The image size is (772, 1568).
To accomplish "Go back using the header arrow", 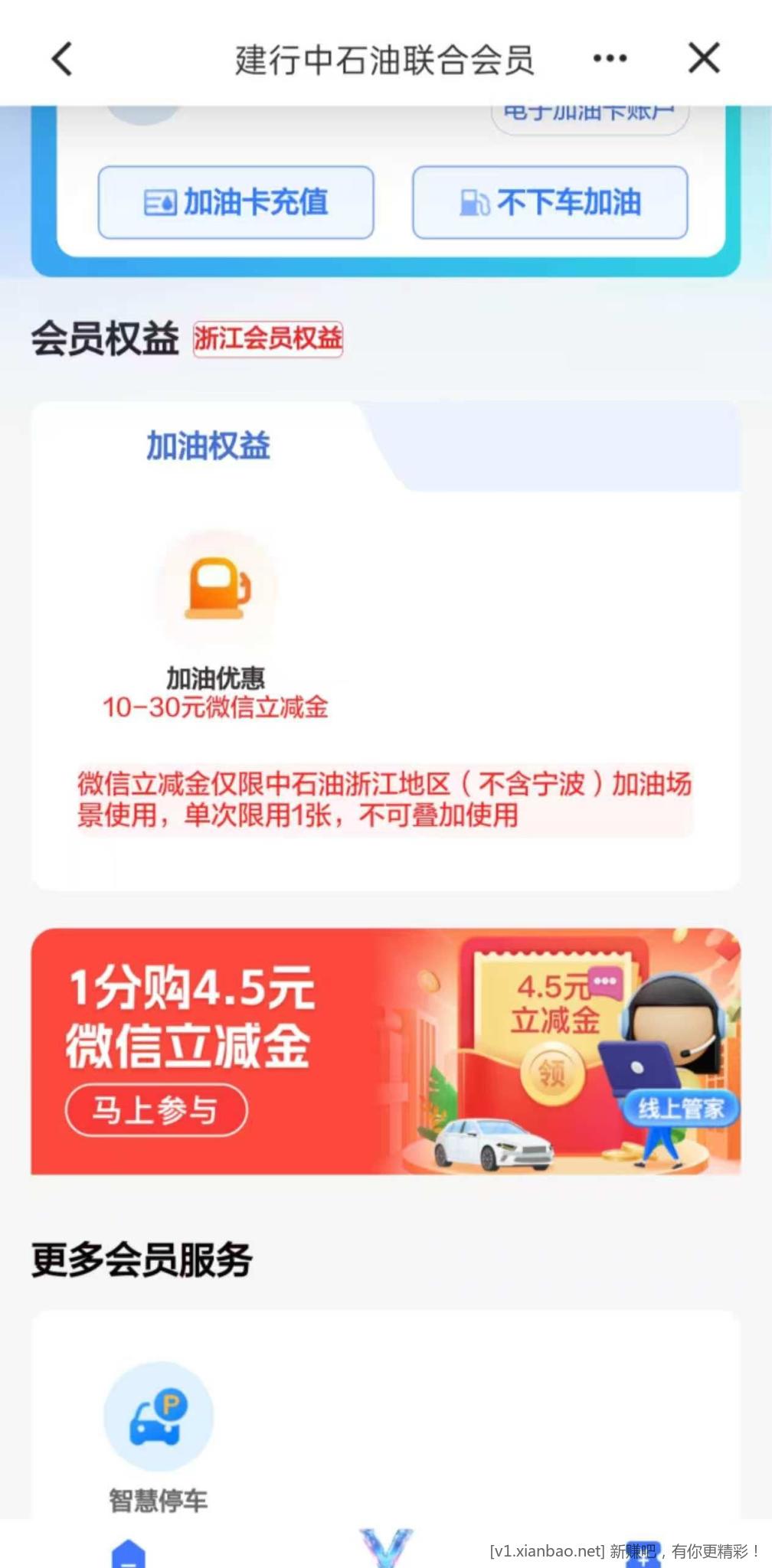I will tap(63, 59).
